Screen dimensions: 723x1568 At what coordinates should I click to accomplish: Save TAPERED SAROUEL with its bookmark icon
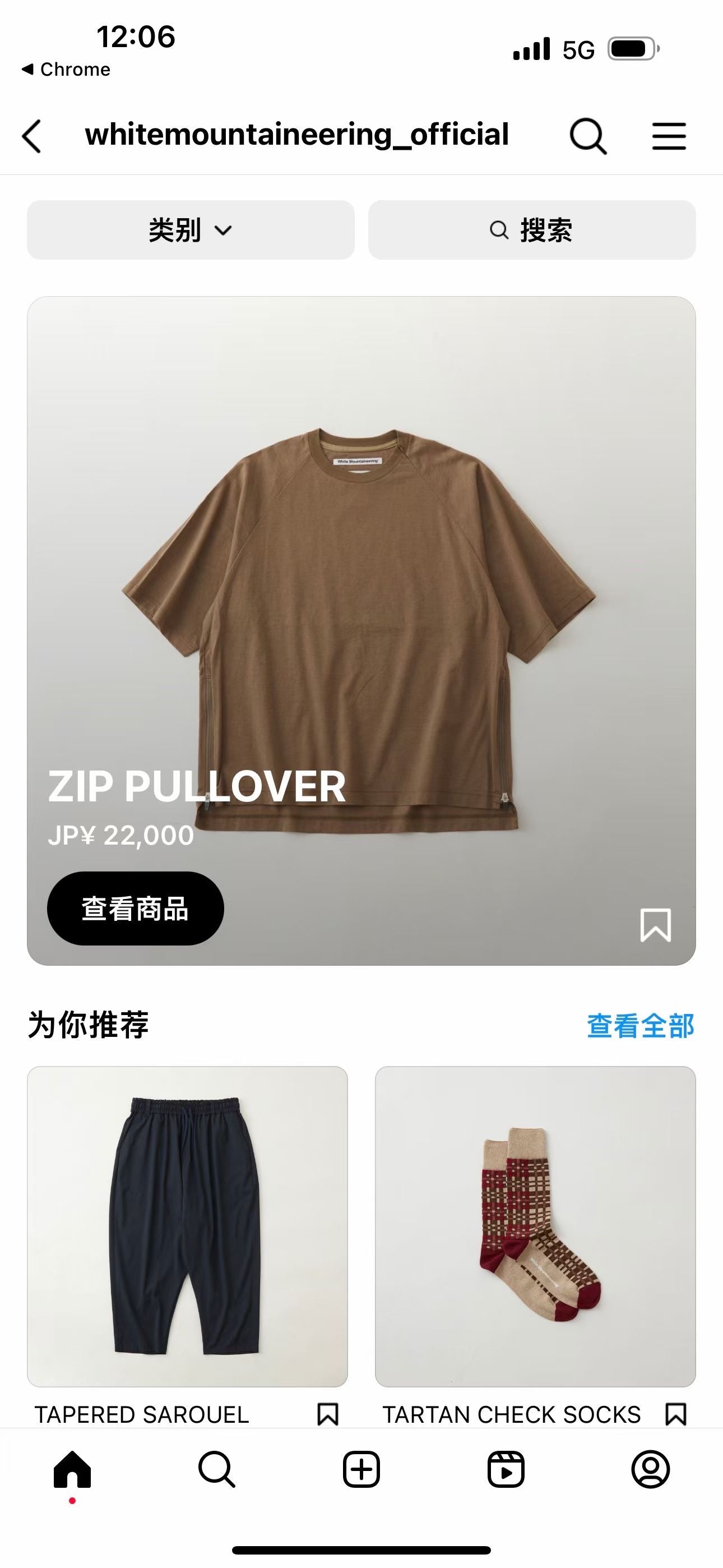coord(327,1414)
